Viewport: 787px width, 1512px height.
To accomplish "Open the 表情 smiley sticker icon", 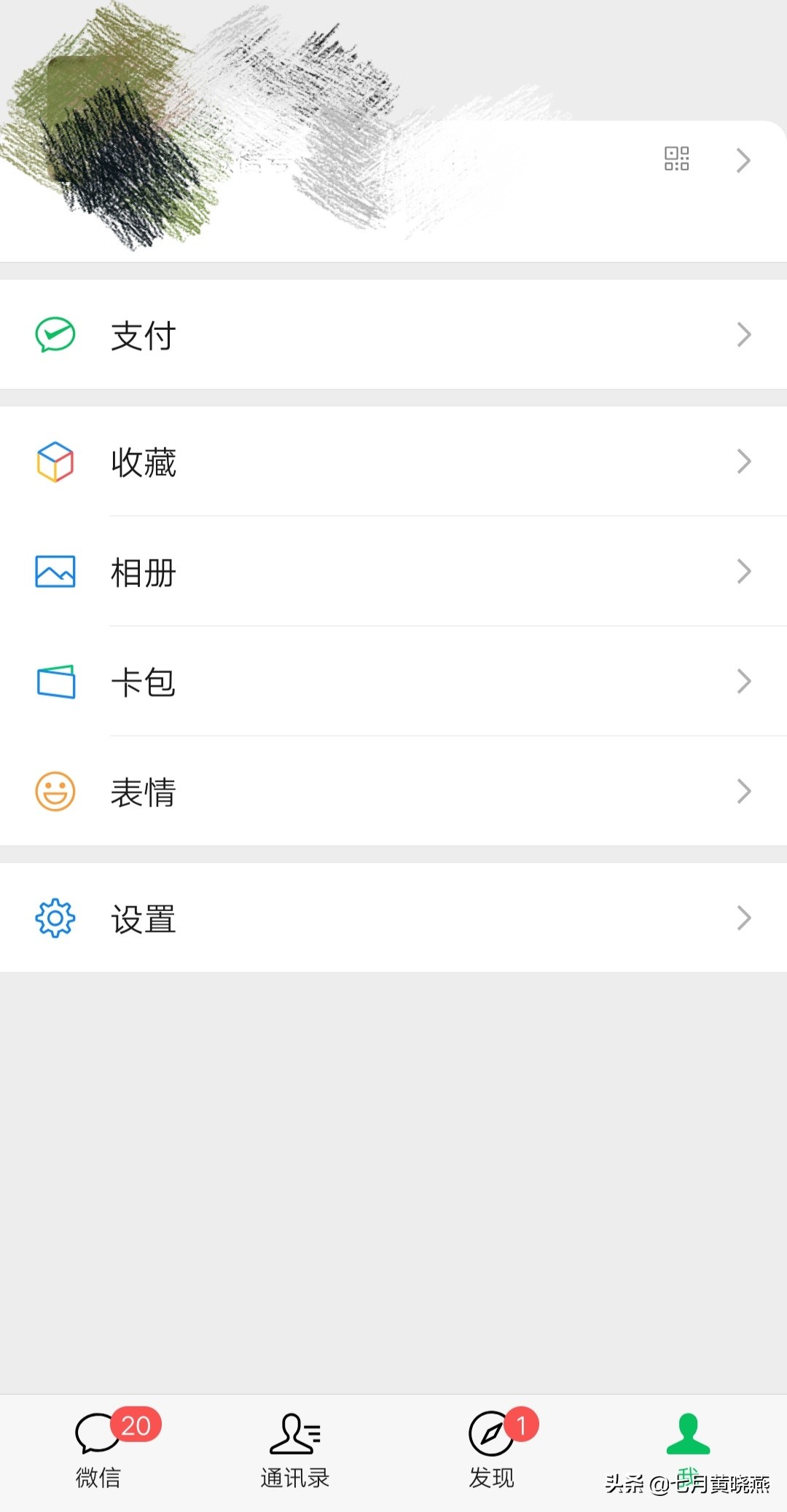I will 55,792.
